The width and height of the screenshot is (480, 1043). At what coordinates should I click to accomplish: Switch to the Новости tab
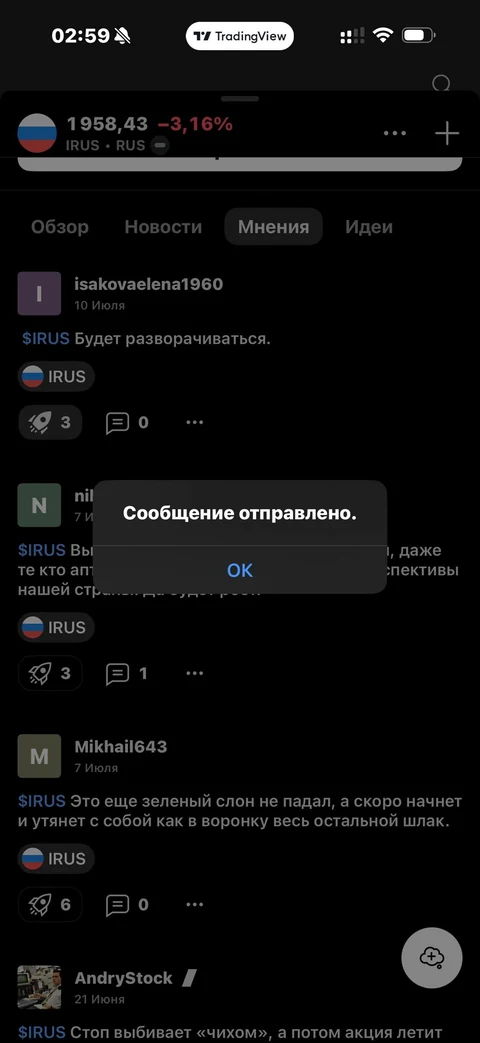163,227
